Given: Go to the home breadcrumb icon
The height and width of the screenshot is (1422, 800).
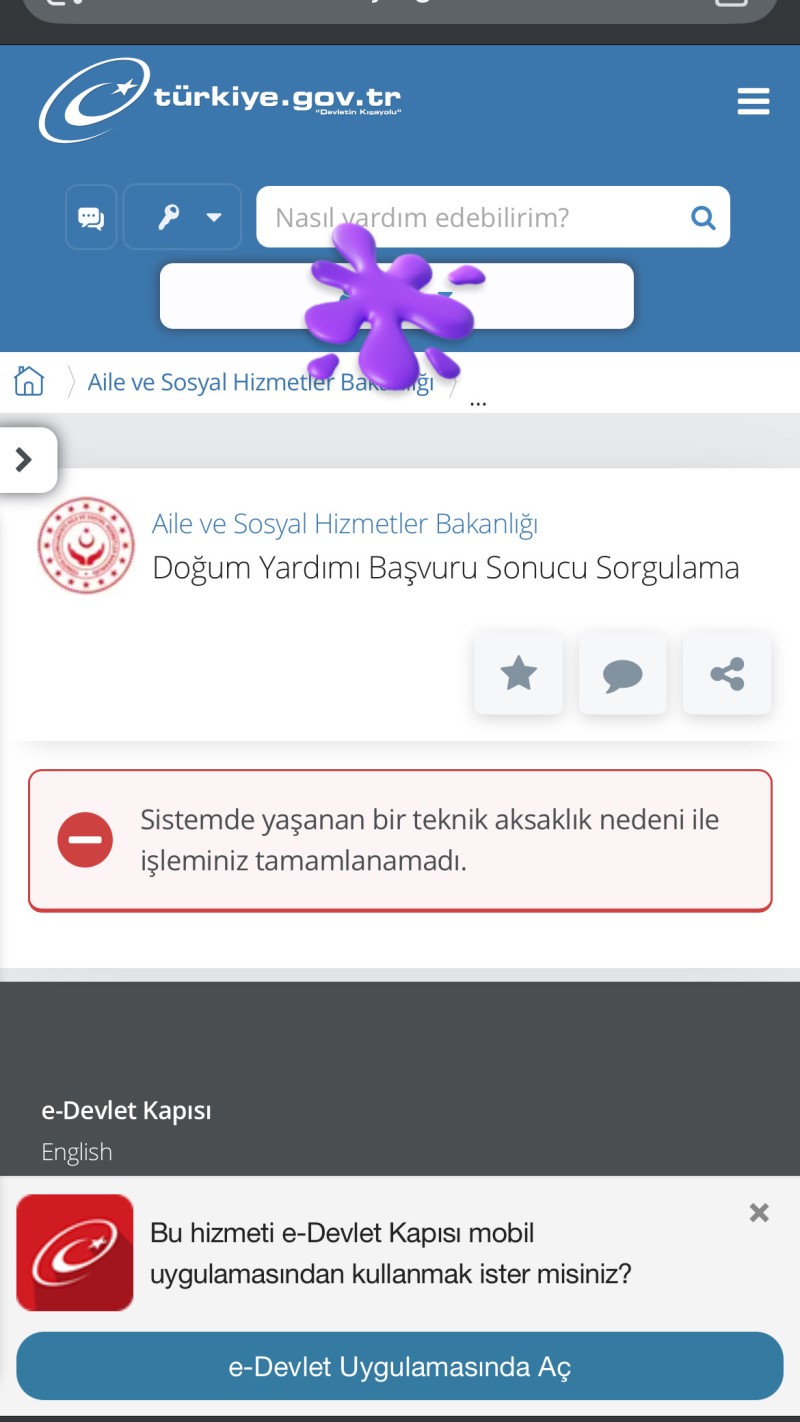Looking at the screenshot, I should 29,381.
